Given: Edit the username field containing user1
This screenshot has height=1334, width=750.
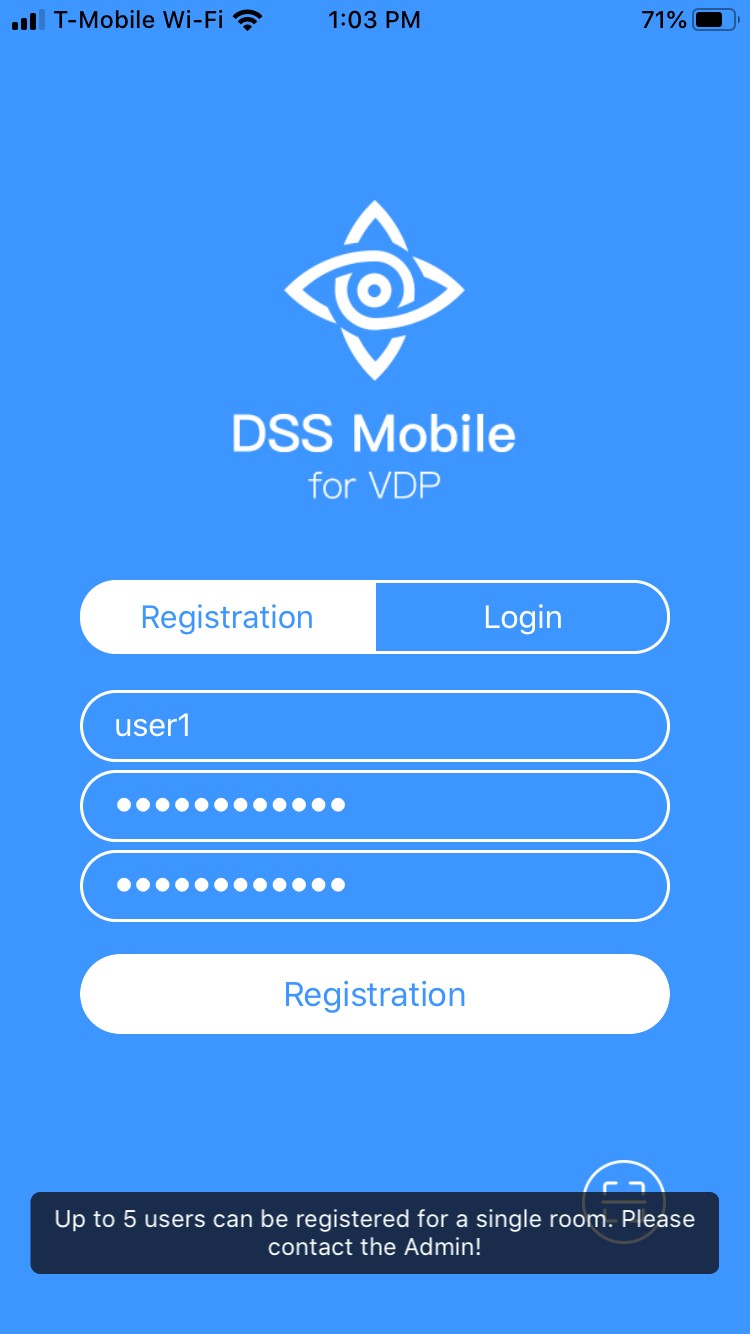Looking at the screenshot, I should coord(374,726).
